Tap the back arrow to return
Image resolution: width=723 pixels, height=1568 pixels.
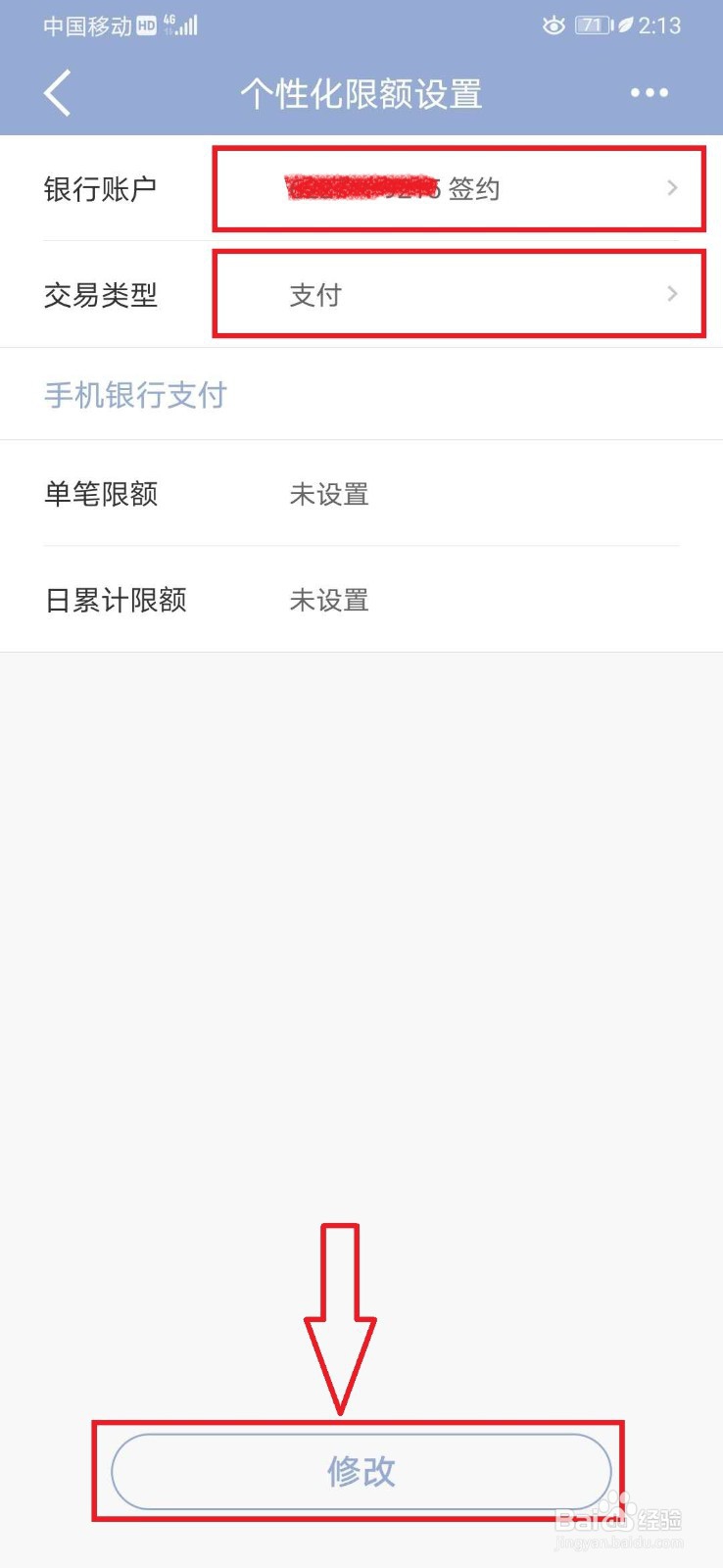point(56,92)
